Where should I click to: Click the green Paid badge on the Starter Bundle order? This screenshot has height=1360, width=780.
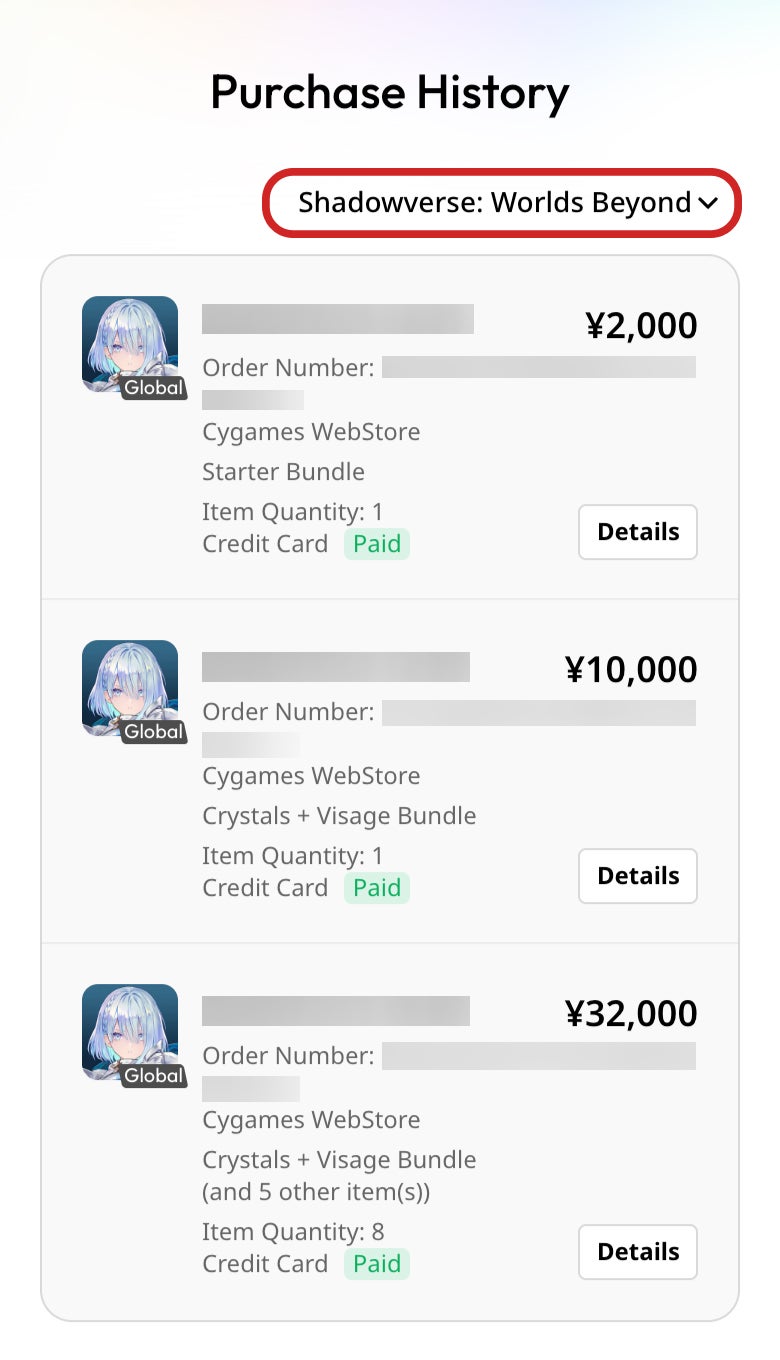(377, 544)
